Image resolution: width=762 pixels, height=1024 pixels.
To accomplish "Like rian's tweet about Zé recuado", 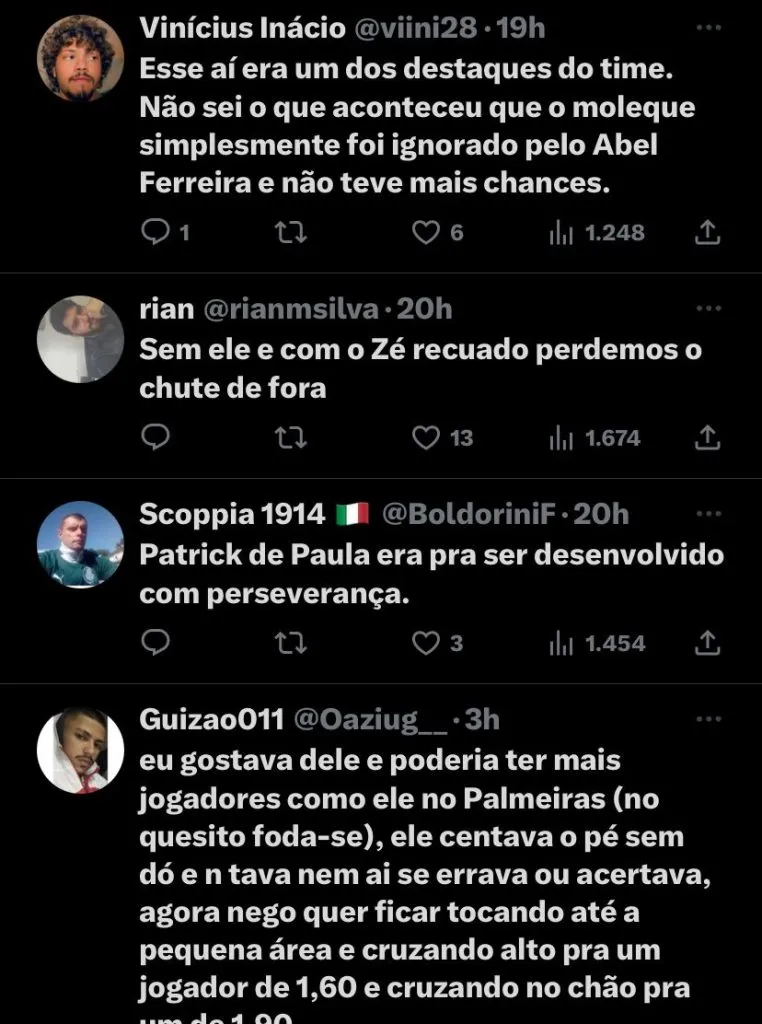I will [427, 438].
